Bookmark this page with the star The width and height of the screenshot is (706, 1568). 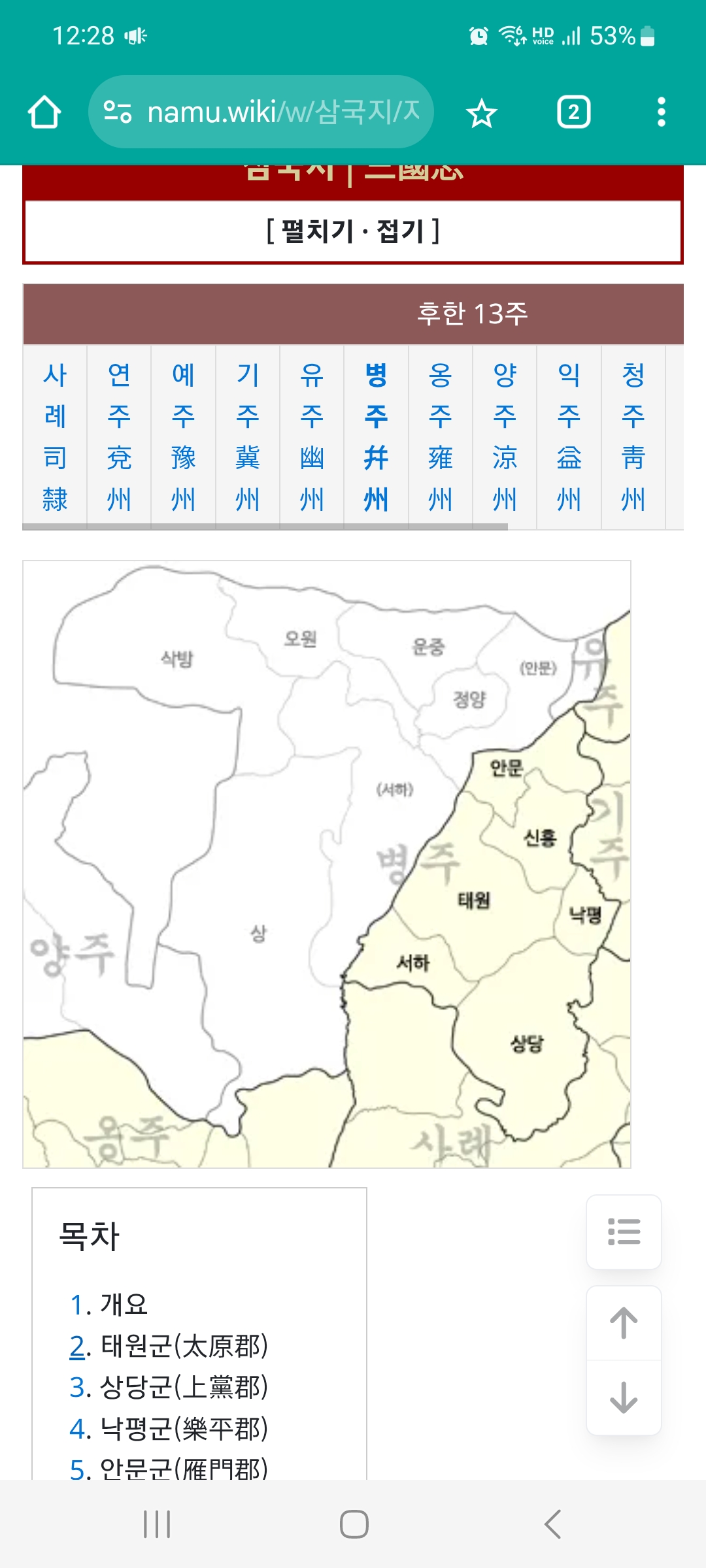click(x=482, y=113)
